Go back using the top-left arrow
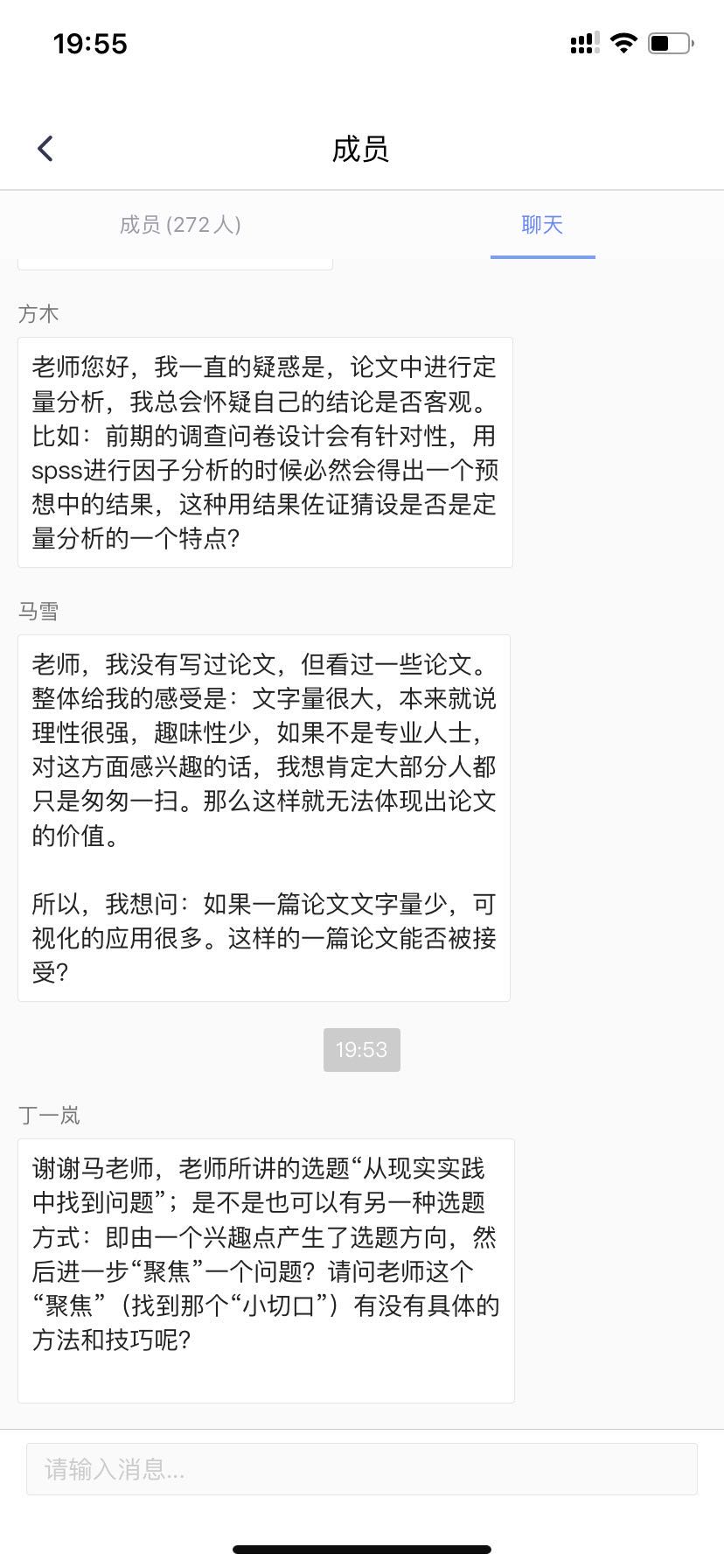The height and width of the screenshot is (1568, 724). point(45,149)
